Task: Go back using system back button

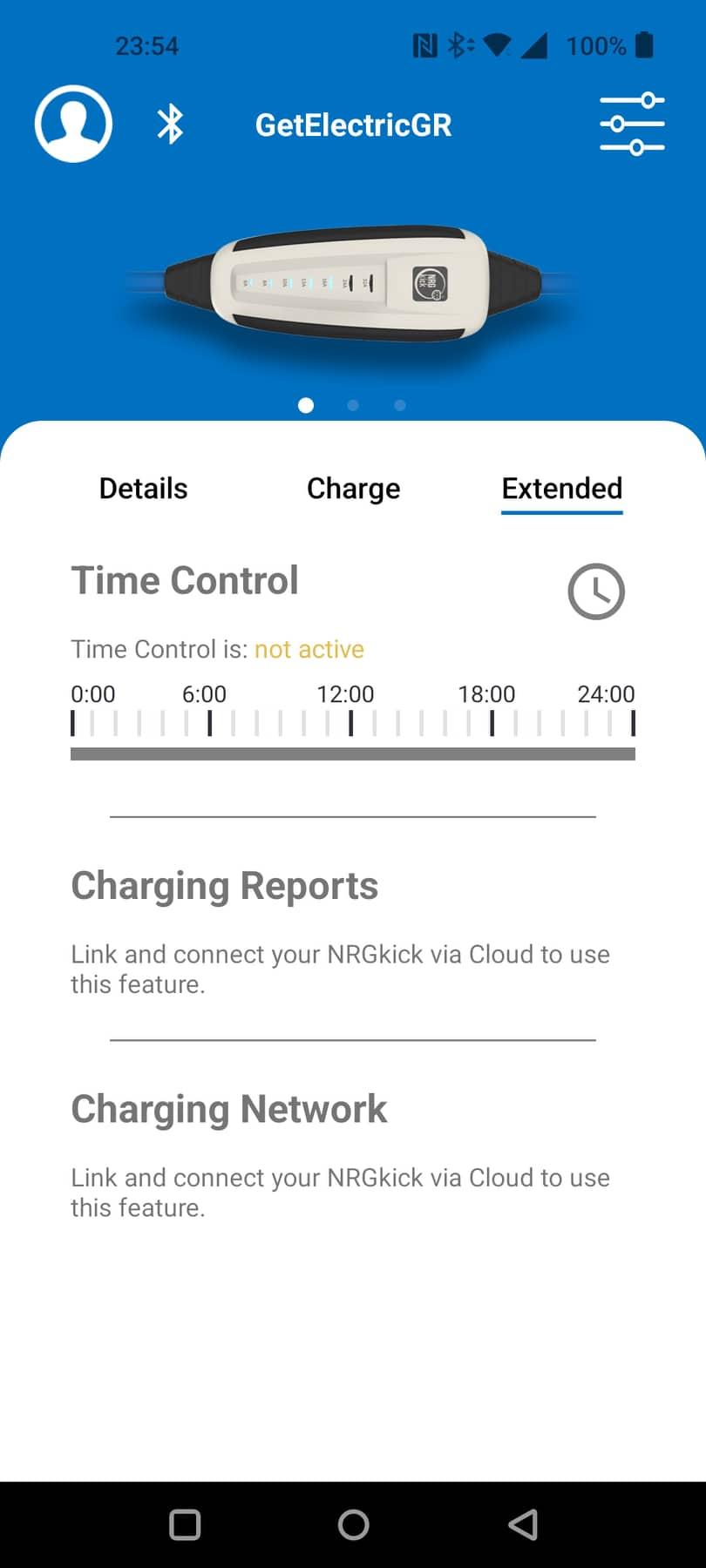Action: 523,1524
